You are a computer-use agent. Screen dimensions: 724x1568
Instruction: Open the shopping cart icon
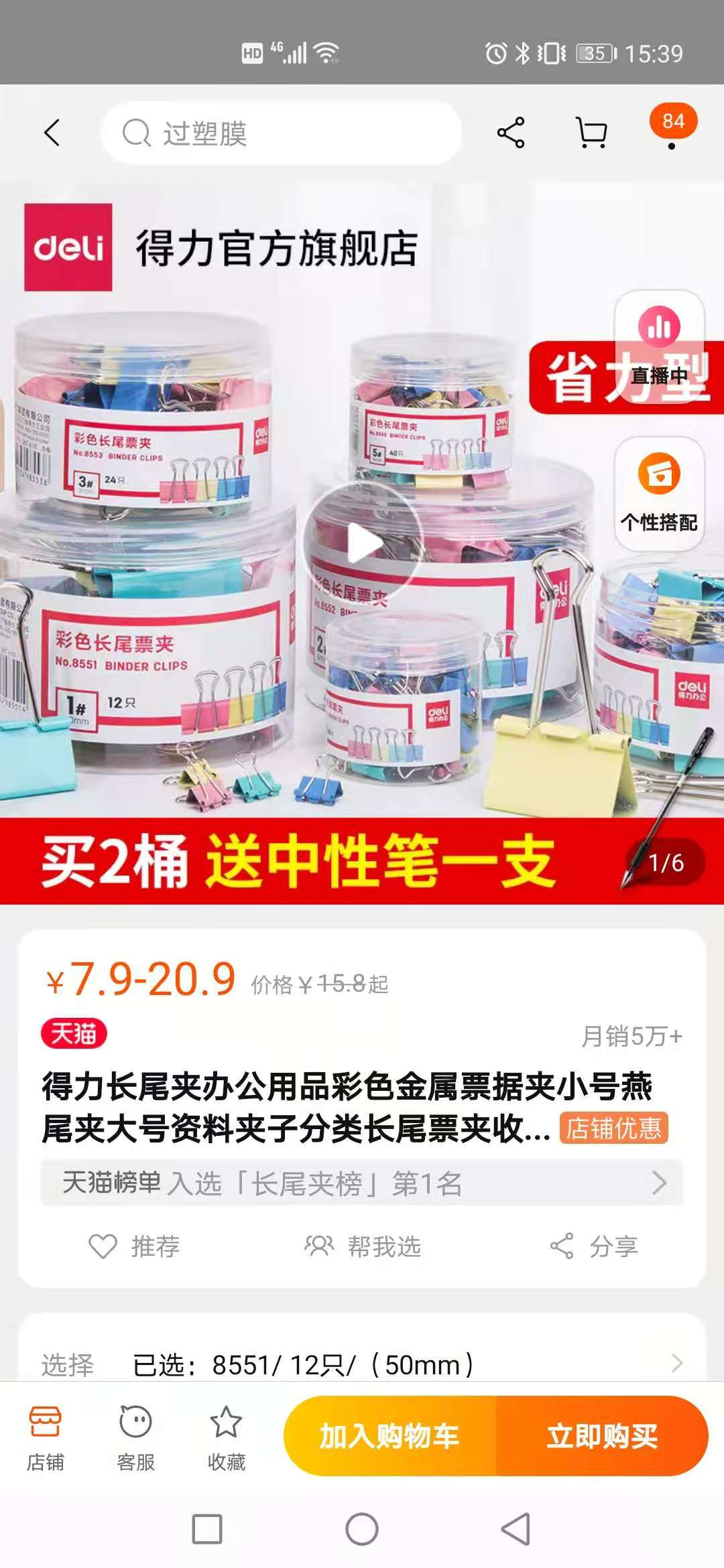click(591, 133)
